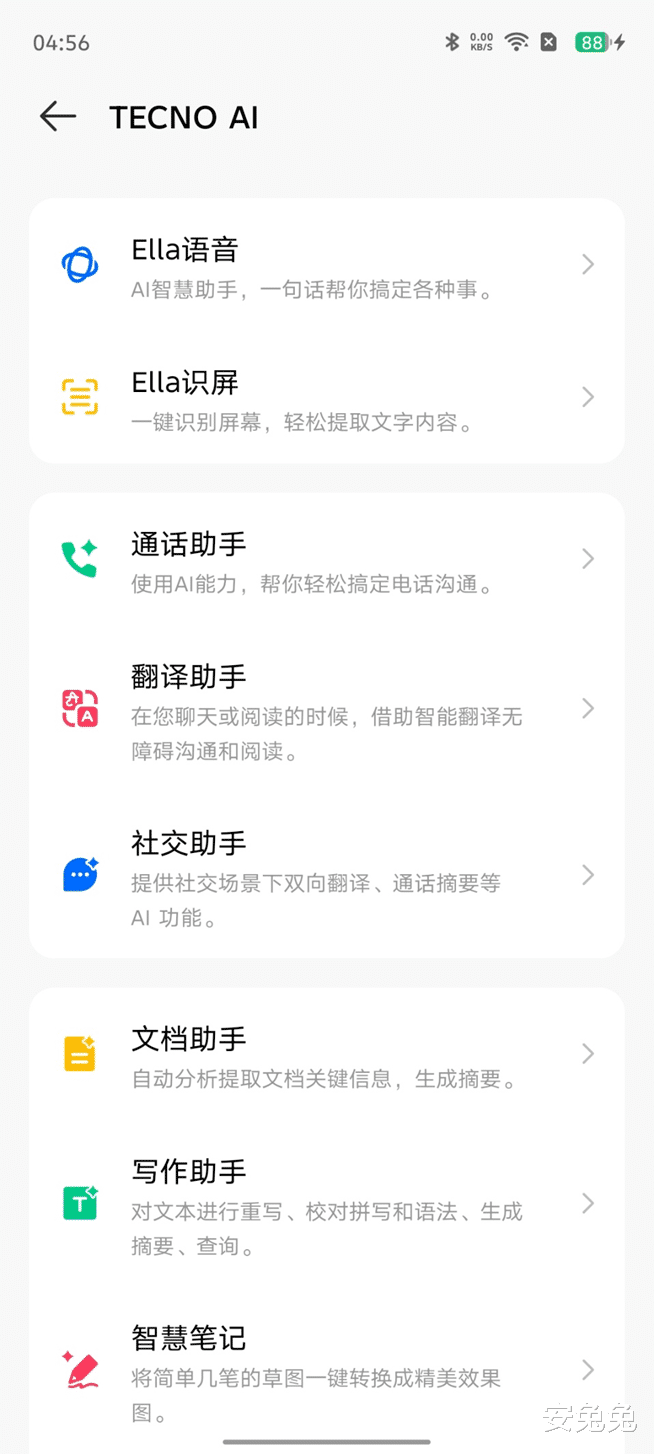Select 翻译助手
The width and height of the screenshot is (654, 1454).
[x=326, y=709]
